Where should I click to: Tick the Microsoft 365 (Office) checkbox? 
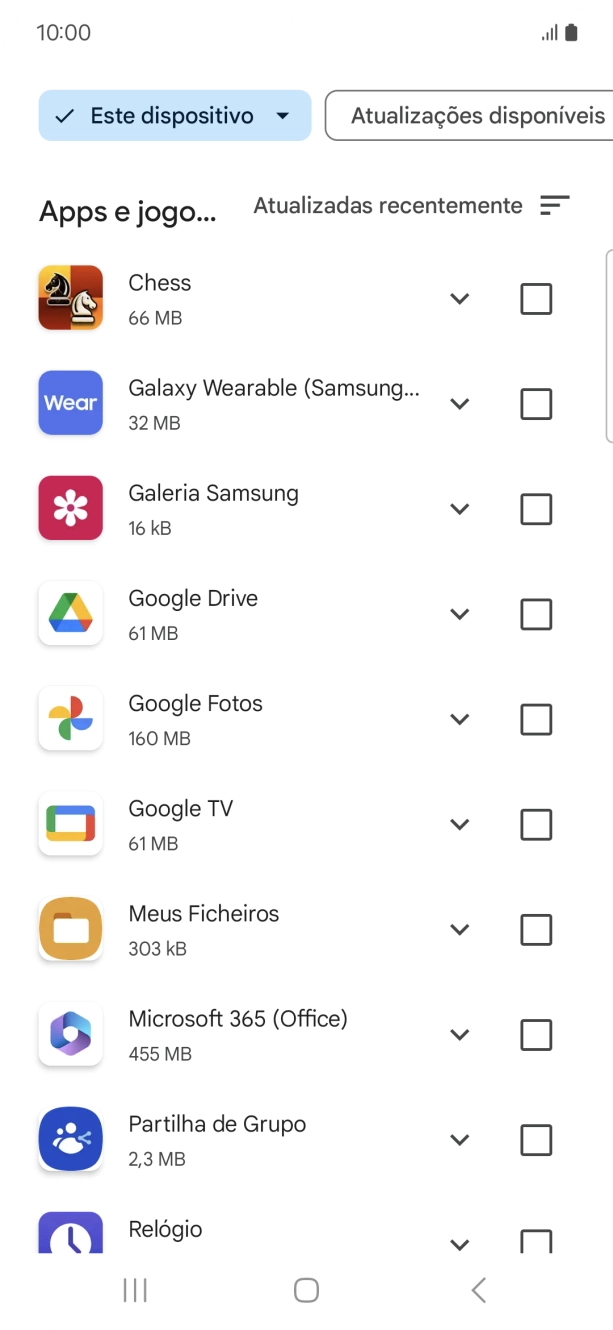536,1034
